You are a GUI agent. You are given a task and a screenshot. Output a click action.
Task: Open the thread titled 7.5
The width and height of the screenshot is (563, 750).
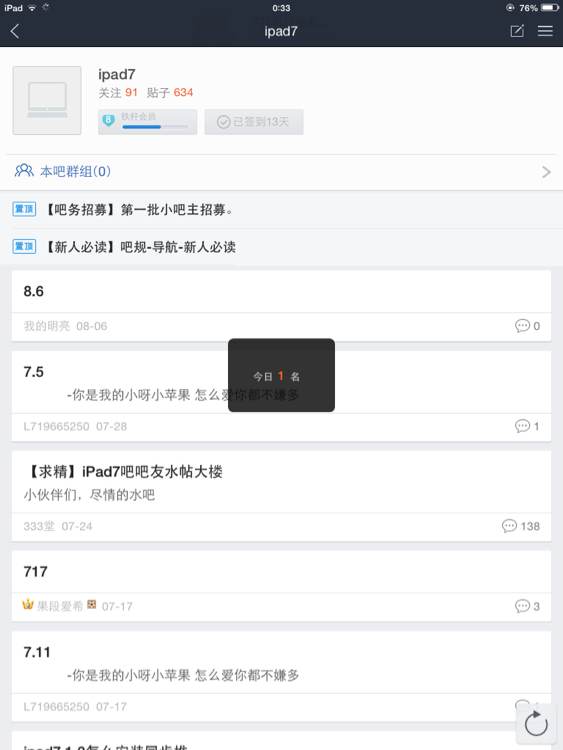pos(281,396)
